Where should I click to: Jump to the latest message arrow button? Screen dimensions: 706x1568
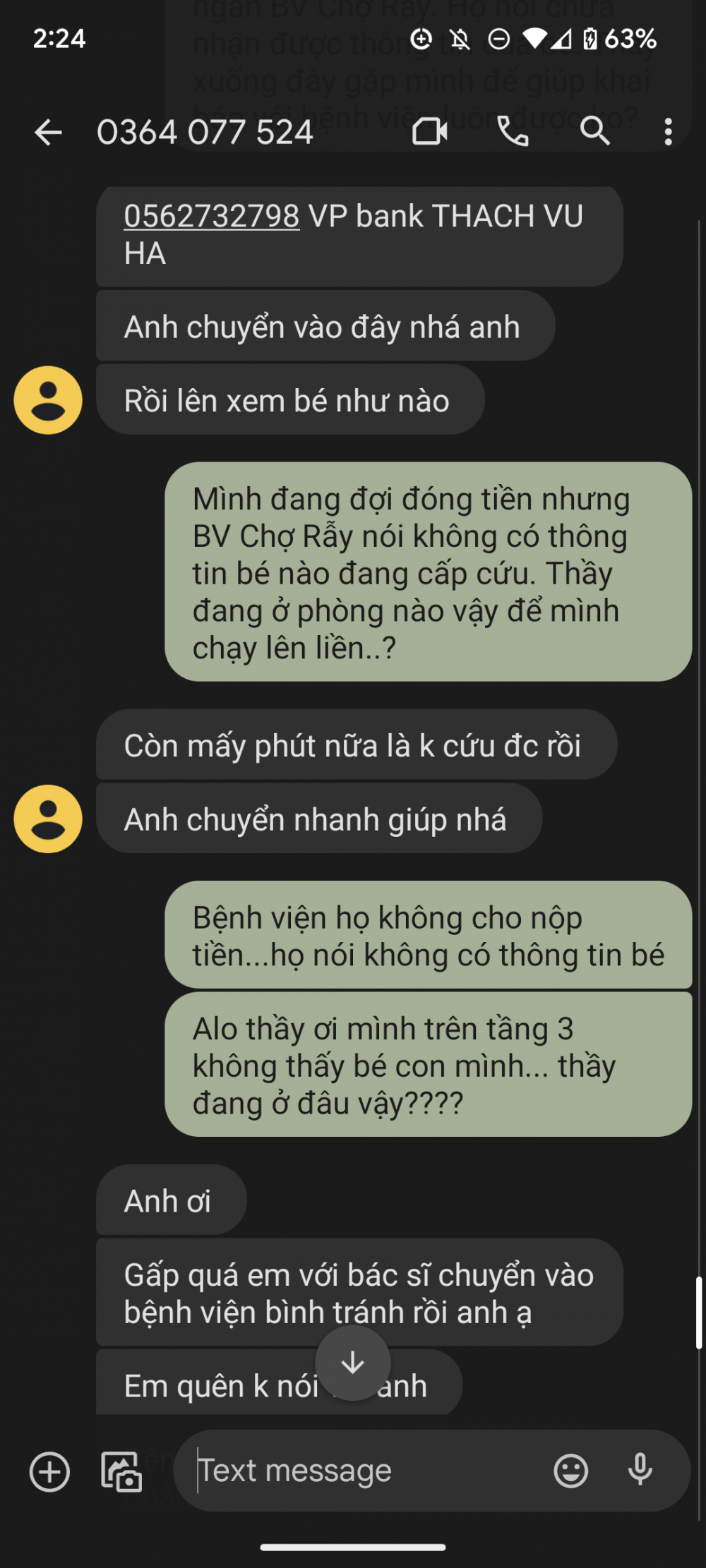pos(352,1363)
